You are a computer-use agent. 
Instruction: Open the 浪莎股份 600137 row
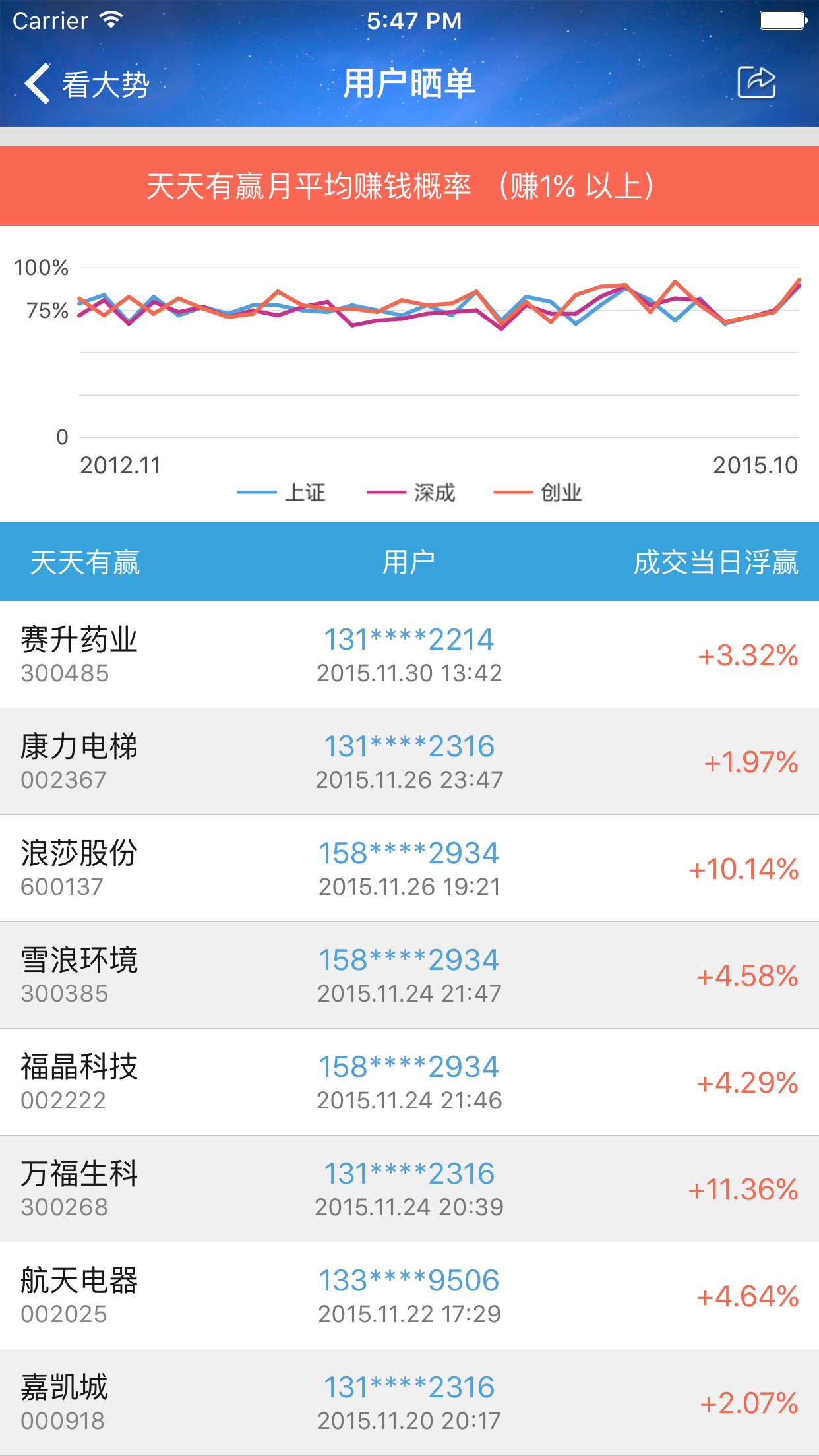[x=409, y=868]
